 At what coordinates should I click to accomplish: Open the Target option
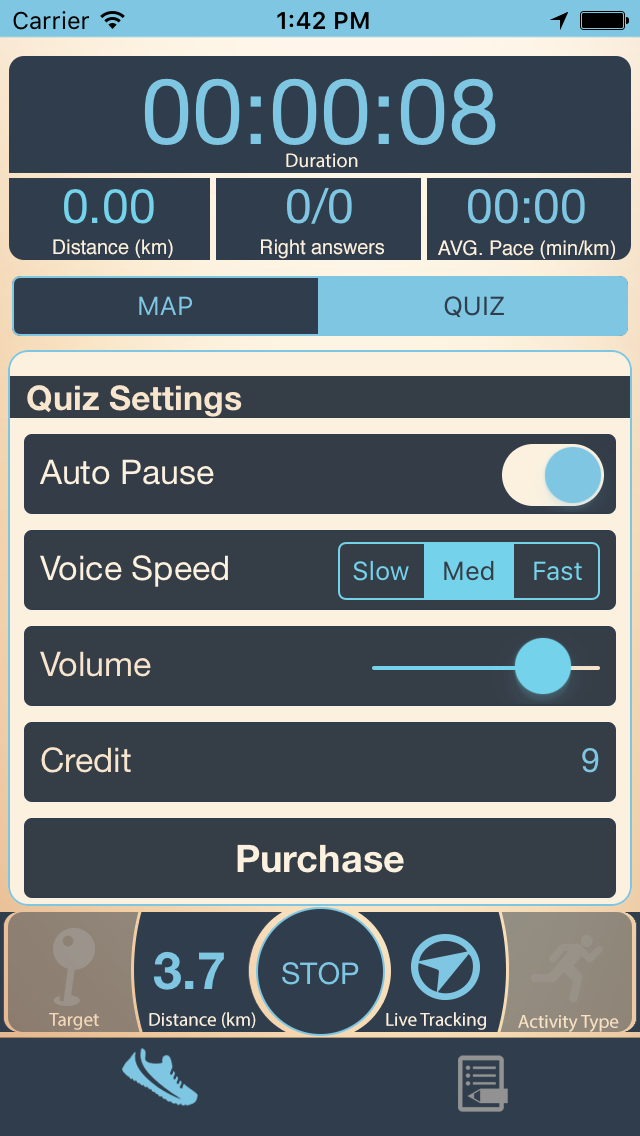[74, 975]
